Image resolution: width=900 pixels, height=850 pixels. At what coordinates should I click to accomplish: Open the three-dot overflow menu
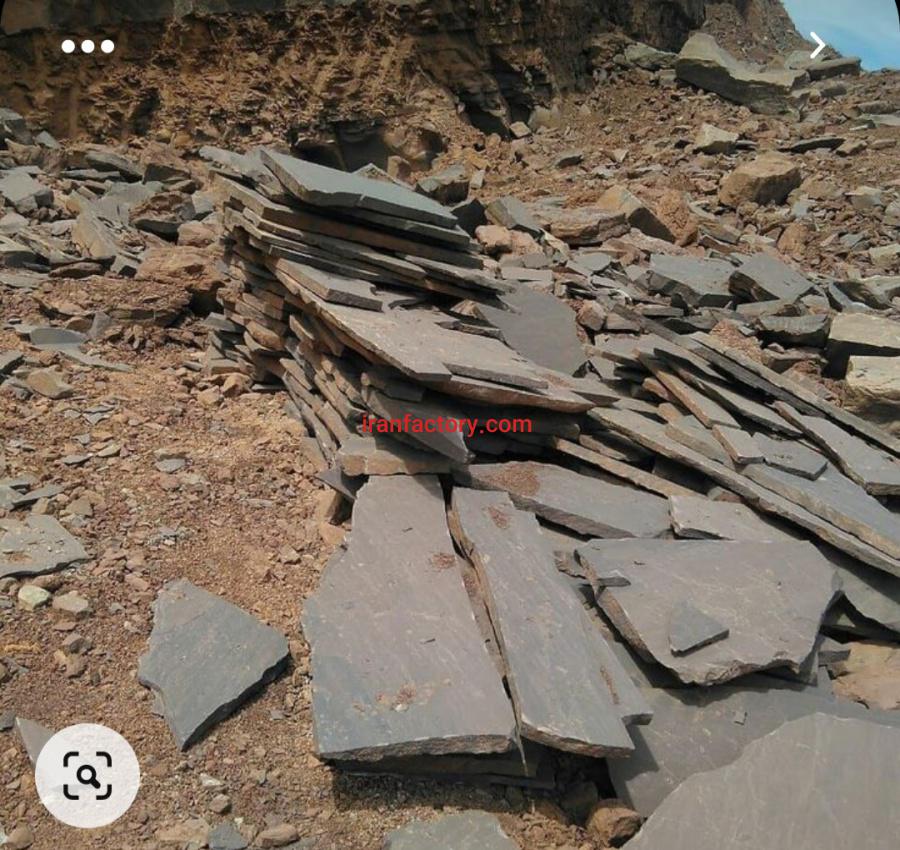(x=88, y=46)
